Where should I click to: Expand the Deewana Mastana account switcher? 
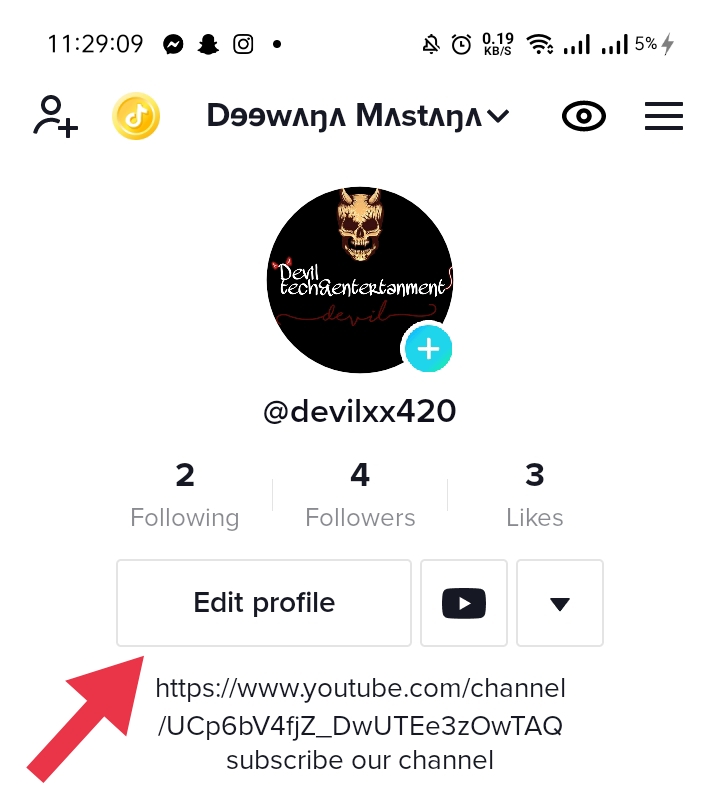coord(358,117)
